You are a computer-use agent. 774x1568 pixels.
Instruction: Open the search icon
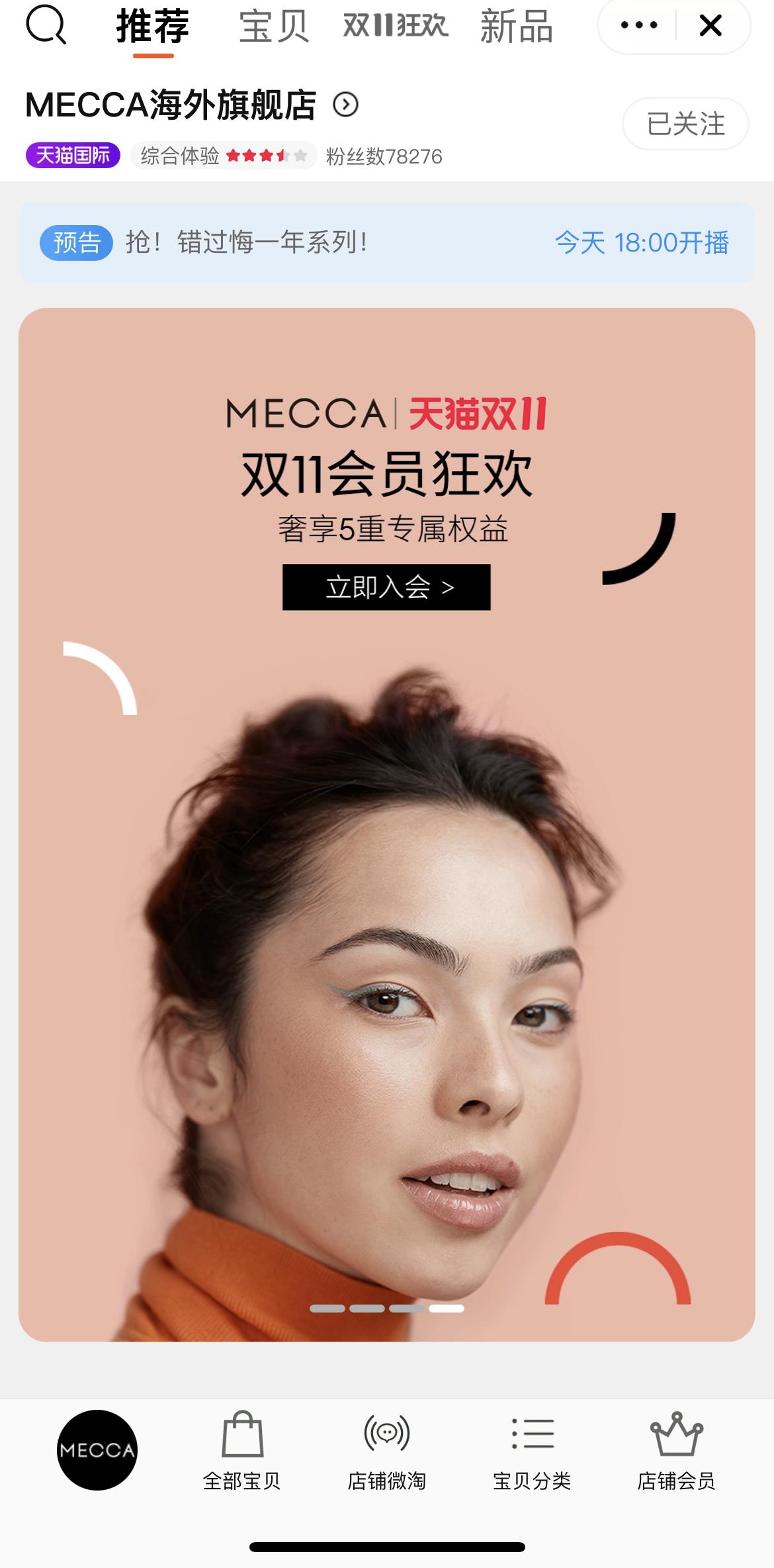(x=46, y=25)
